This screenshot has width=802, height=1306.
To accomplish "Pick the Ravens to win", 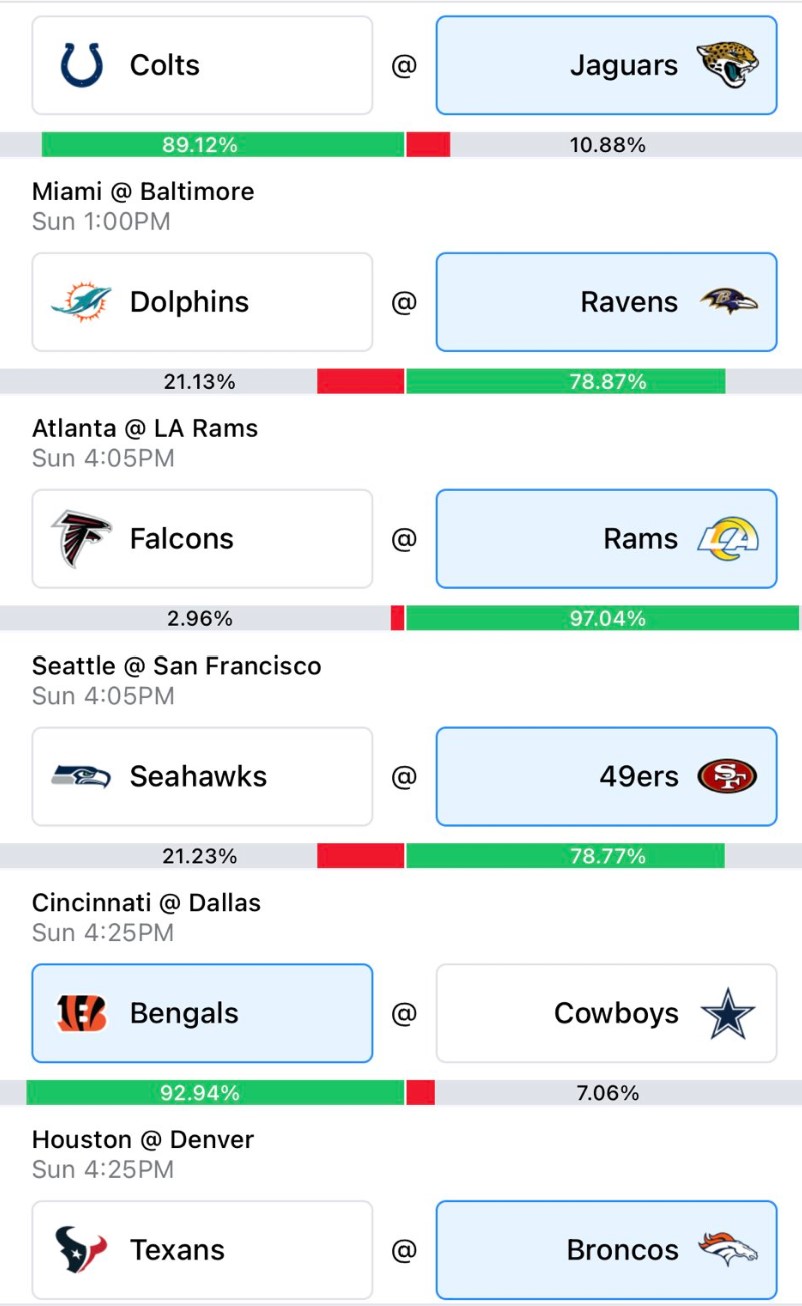I will coord(606,302).
